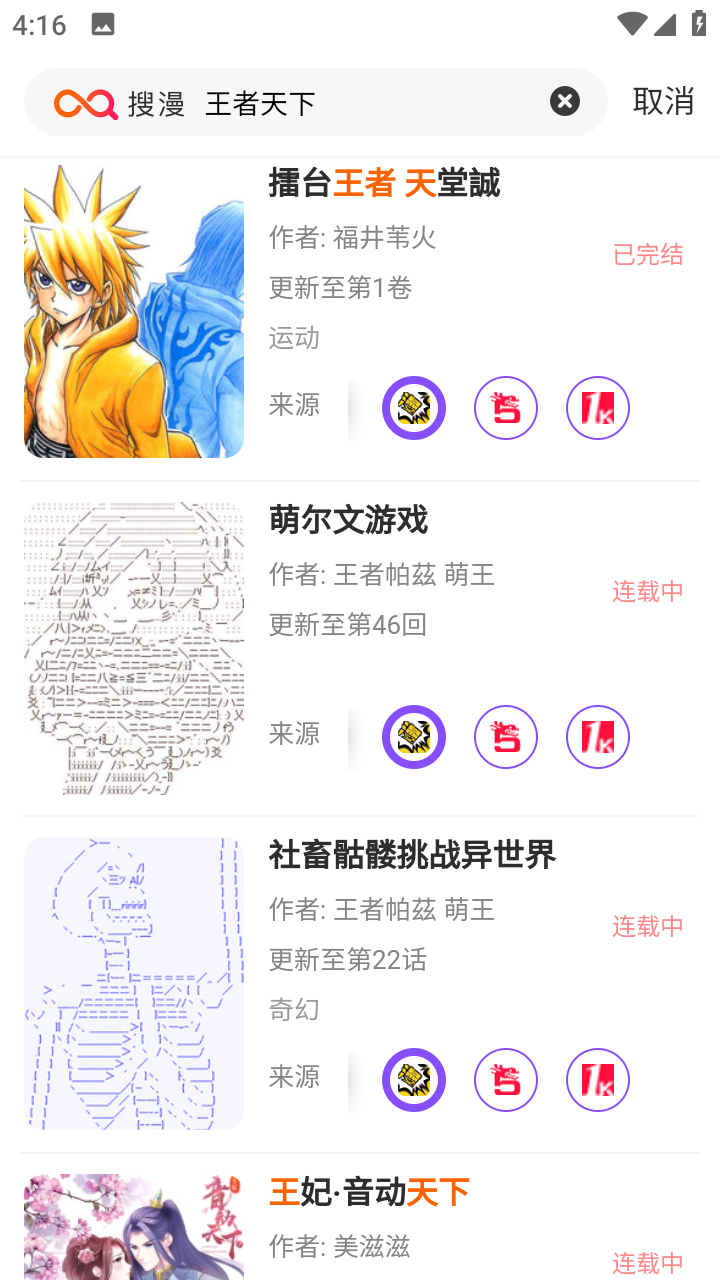Select the dragon '5' source icon for 擂台王者天堂誠
The width and height of the screenshot is (720, 1280).
tap(505, 407)
